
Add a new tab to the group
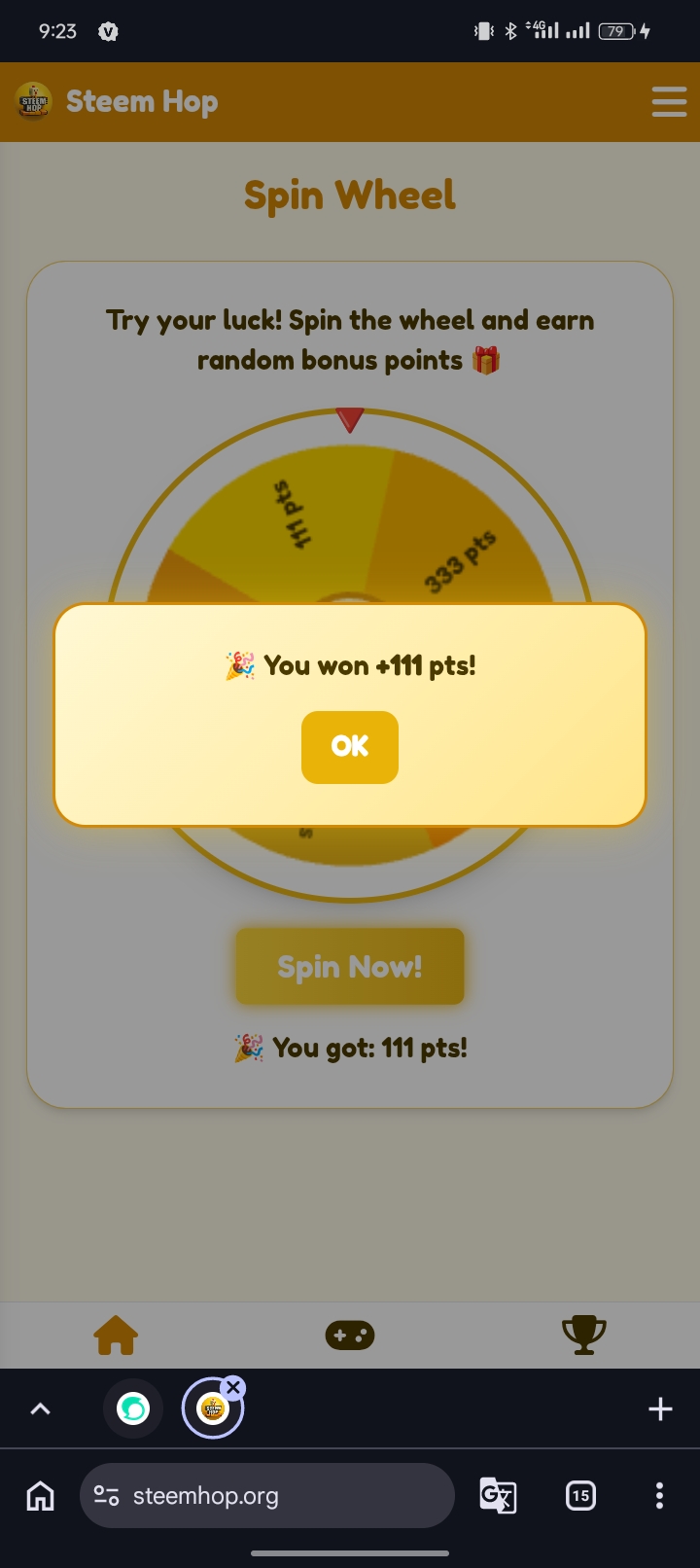(x=660, y=1408)
